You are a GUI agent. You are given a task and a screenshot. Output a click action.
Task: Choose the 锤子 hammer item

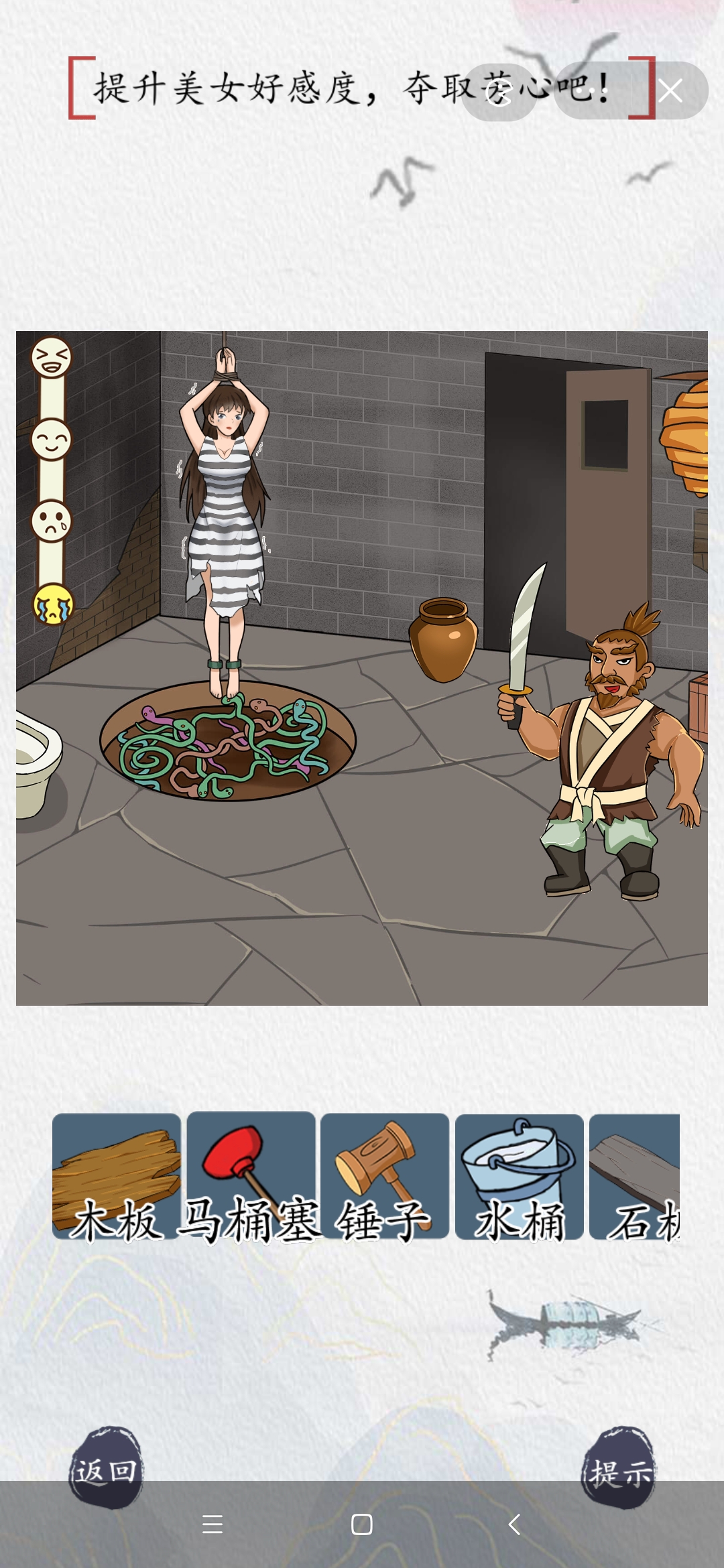point(385,1177)
